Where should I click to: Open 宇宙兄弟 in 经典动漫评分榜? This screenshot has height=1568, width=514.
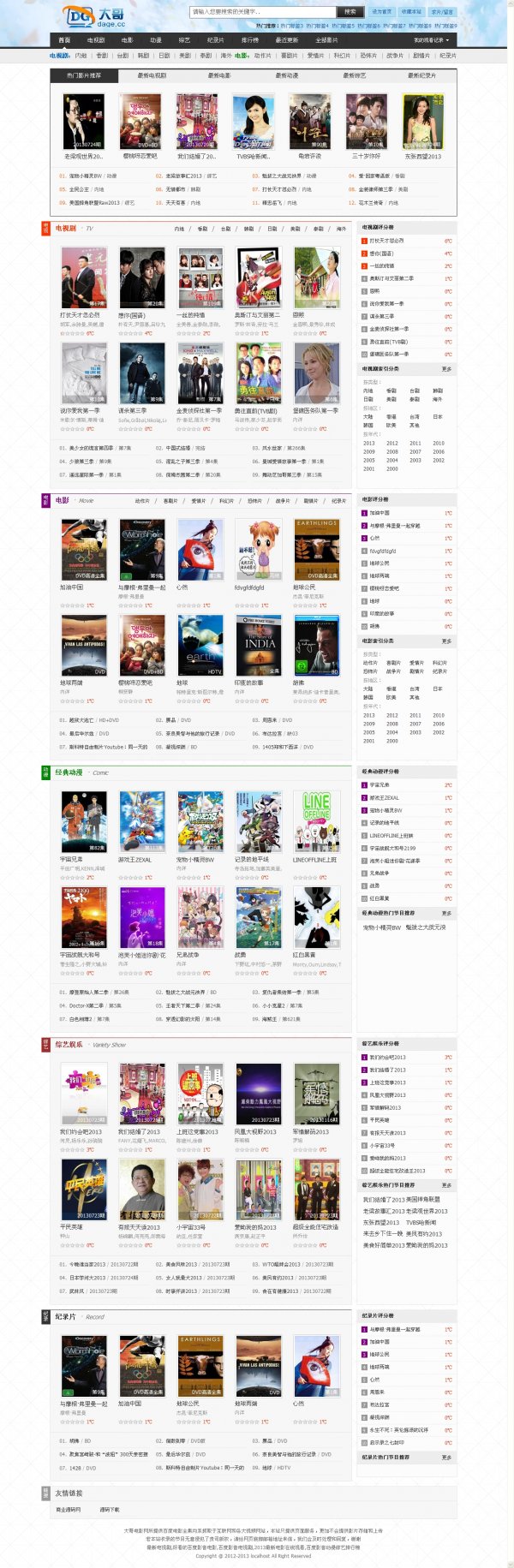[x=380, y=784]
